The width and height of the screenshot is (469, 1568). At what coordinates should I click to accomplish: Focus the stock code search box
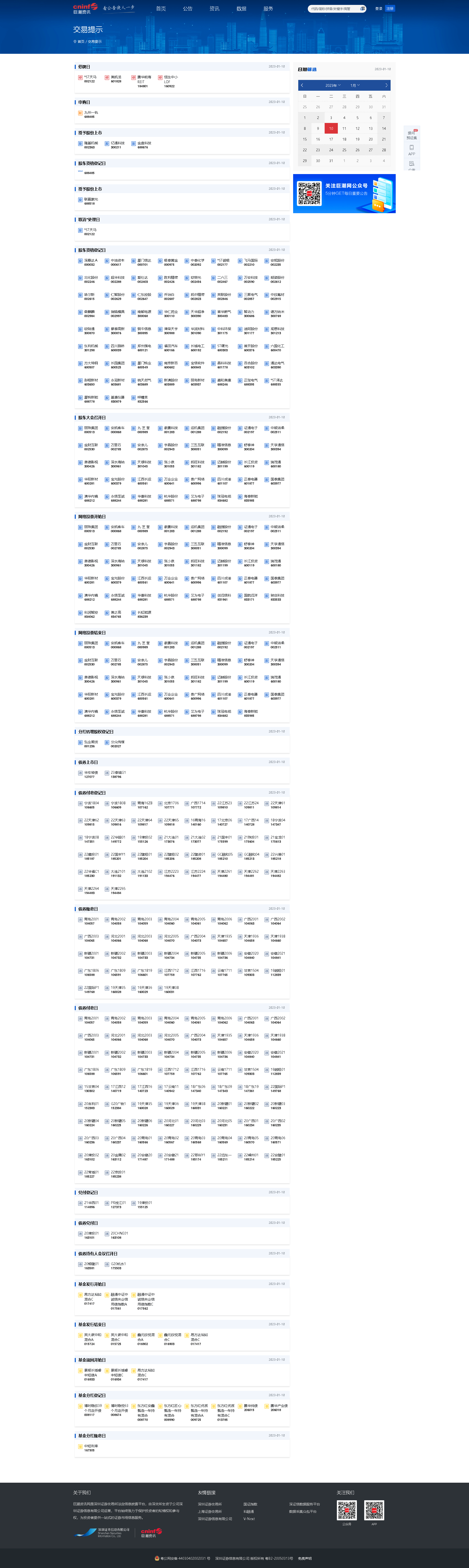coord(333,9)
